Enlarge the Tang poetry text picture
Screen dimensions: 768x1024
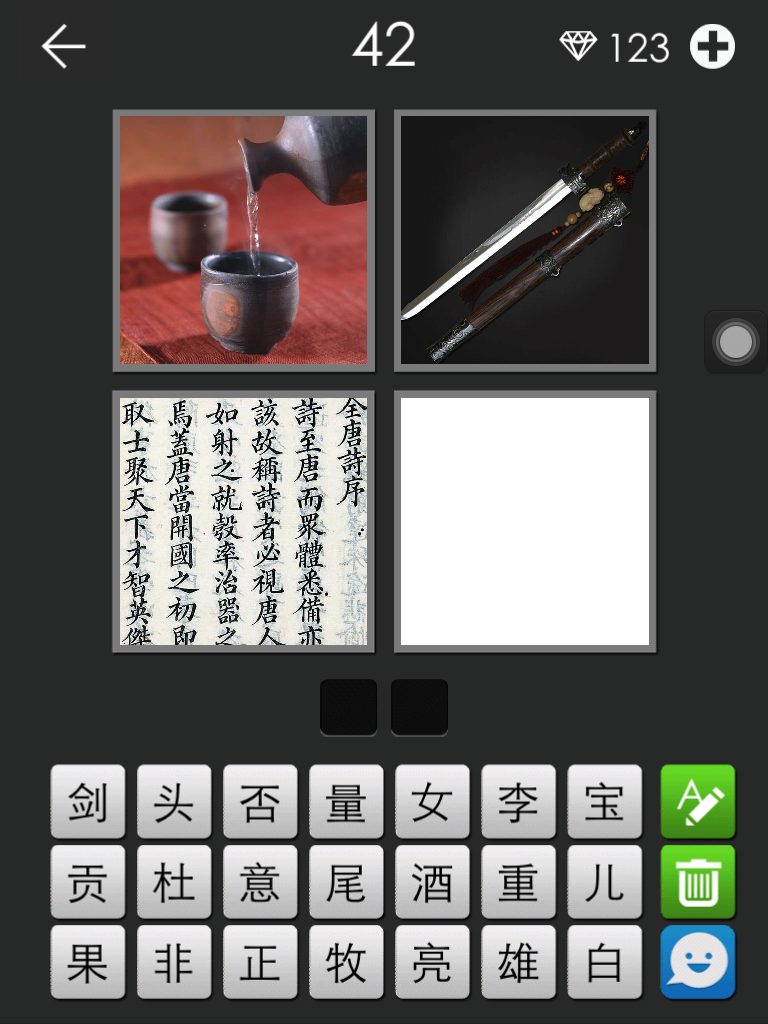click(243, 521)
